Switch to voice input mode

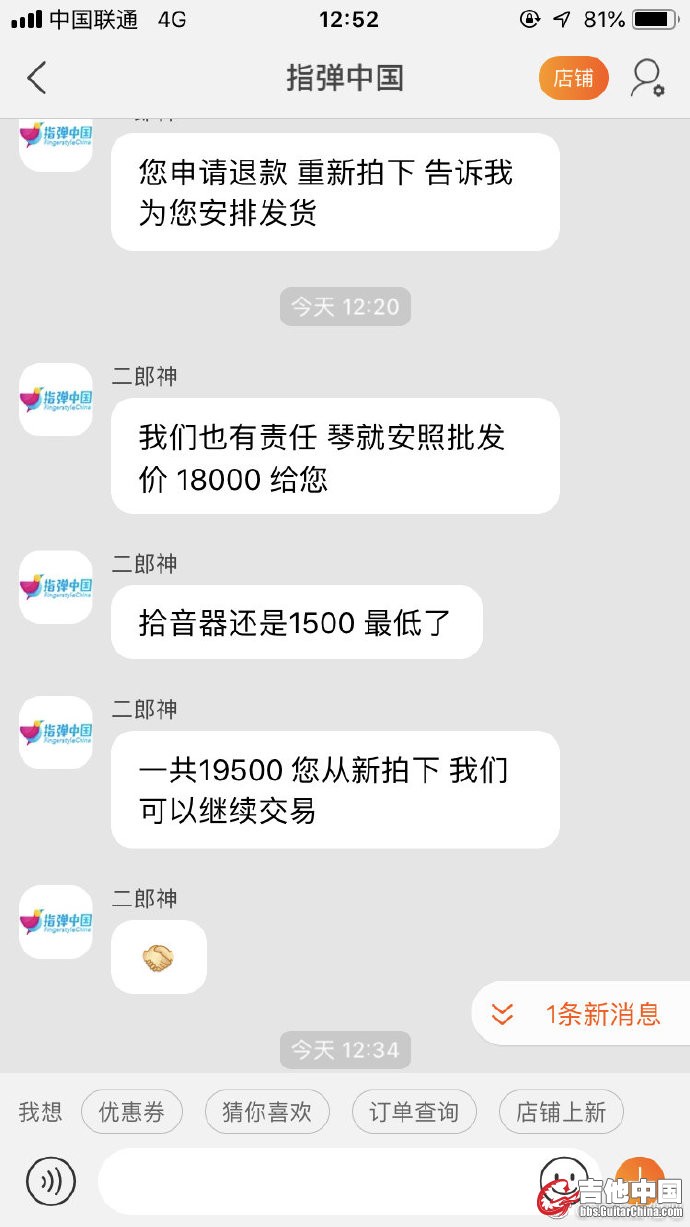point(50,1182)
